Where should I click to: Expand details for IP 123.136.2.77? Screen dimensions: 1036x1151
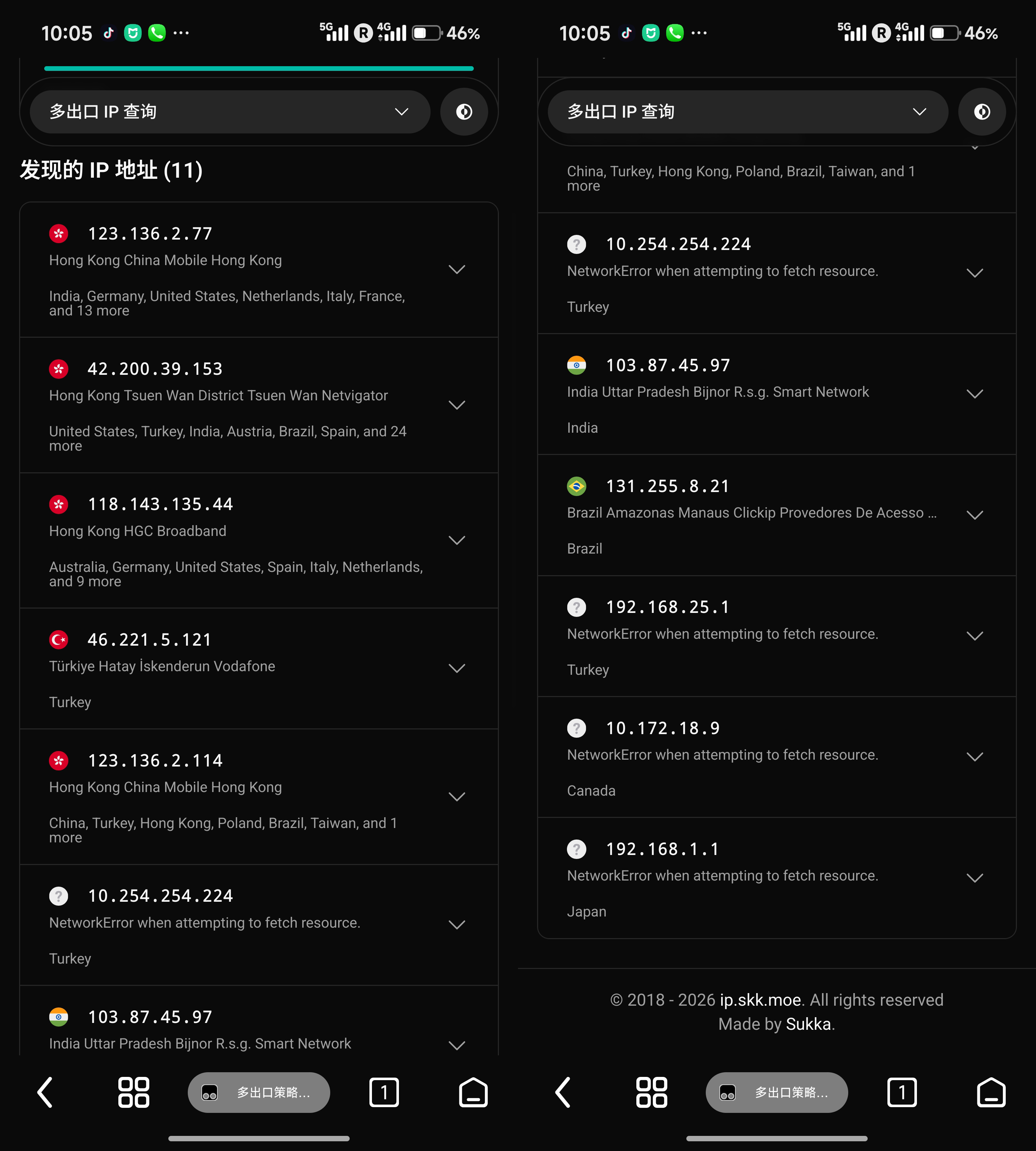456,270
